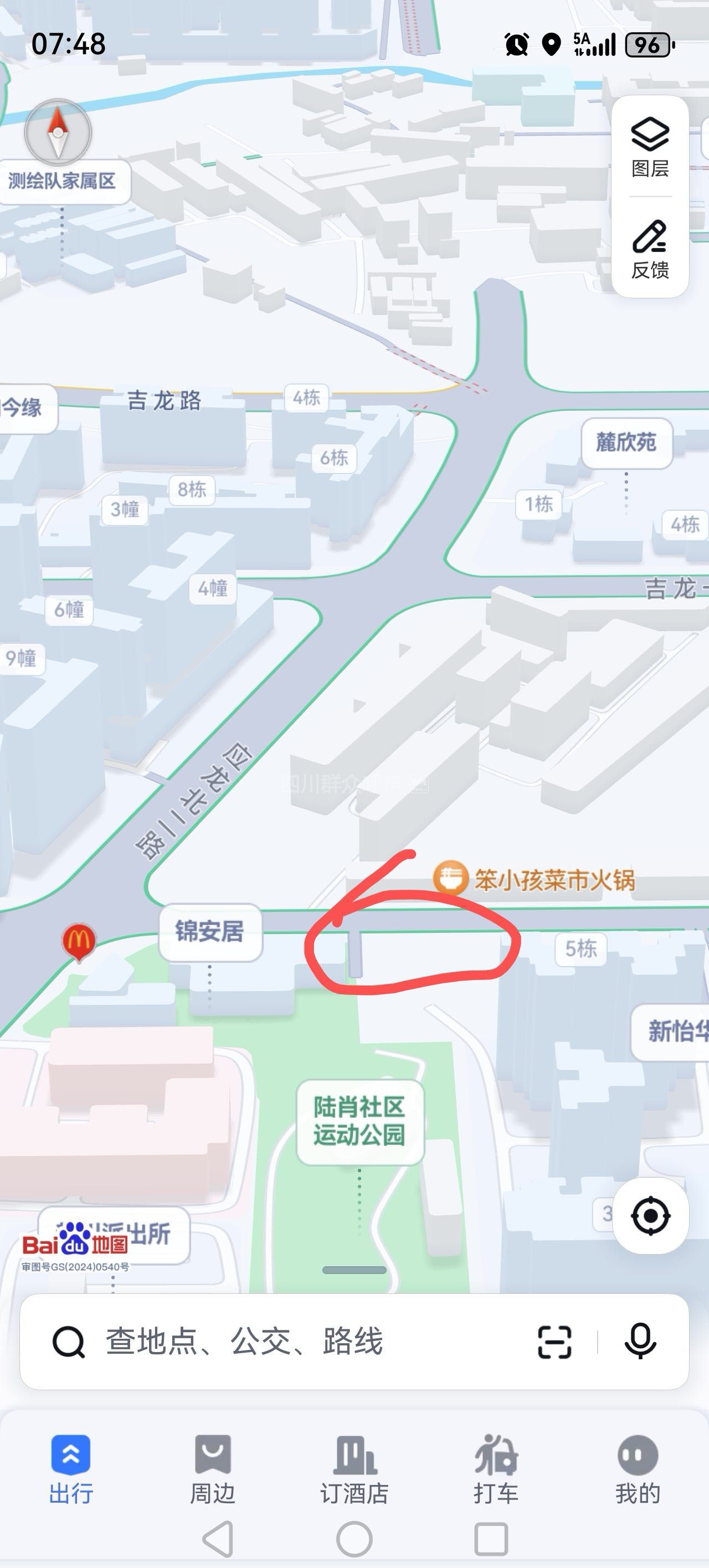Screen dimensions: 709x1568
Task: Select the McDonald's map marker
Action: click(x=79, y=941)
